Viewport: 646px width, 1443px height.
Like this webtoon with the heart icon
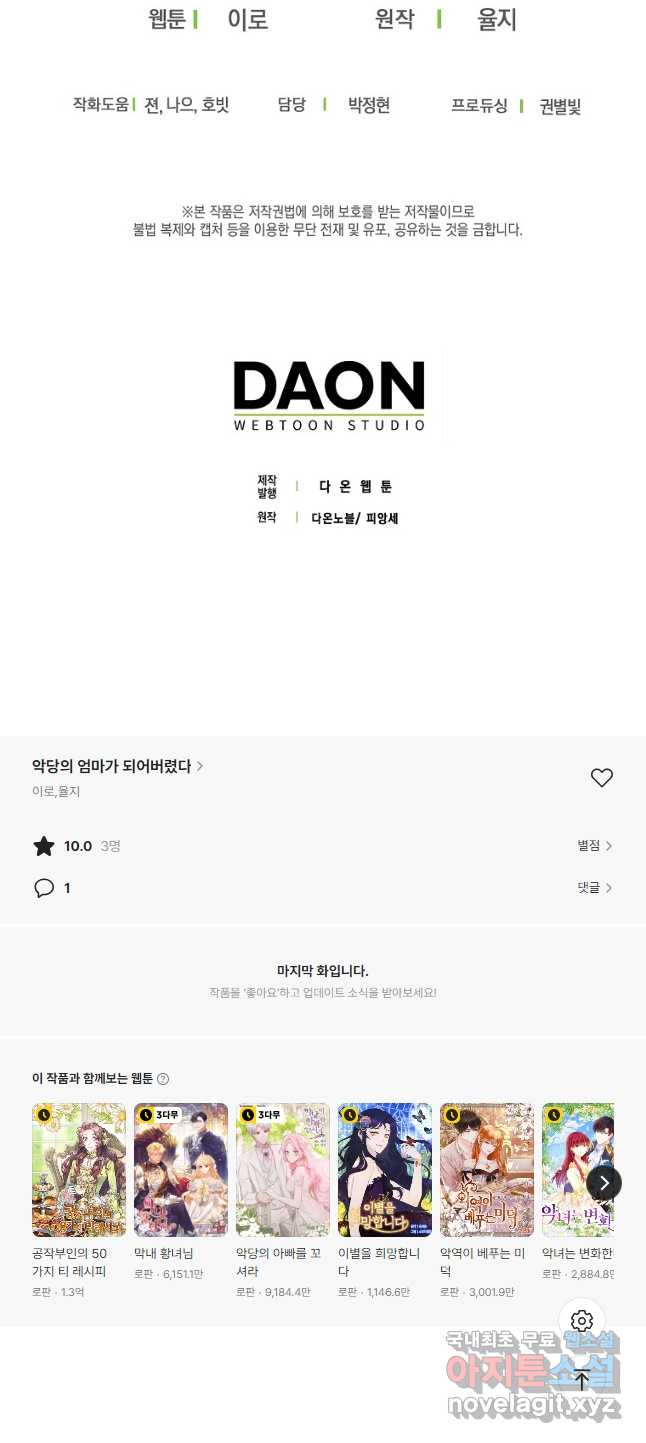click(x=601, y=778)
